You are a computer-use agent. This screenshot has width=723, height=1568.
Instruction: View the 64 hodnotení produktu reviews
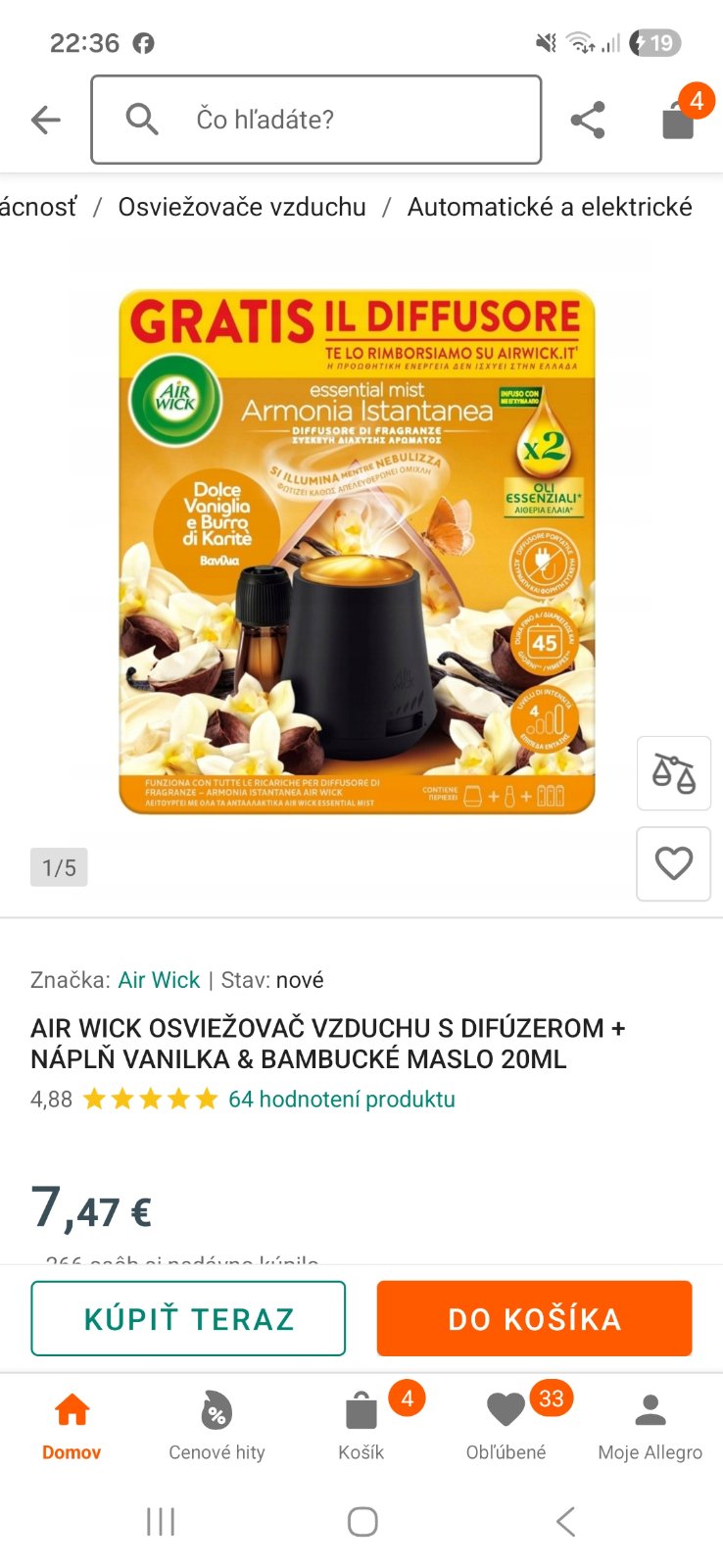pos(341,1100)
